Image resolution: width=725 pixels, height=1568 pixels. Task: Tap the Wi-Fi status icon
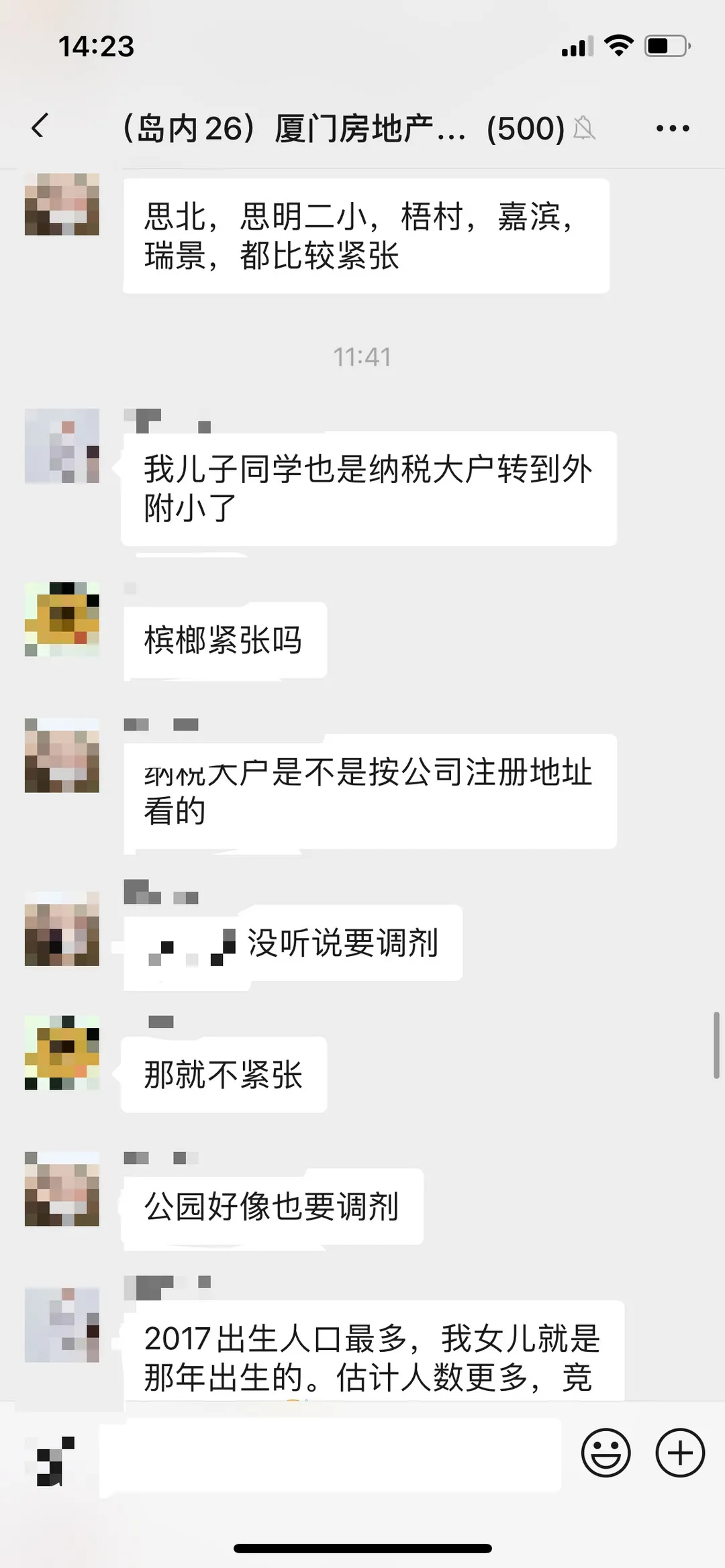[618, 46]
